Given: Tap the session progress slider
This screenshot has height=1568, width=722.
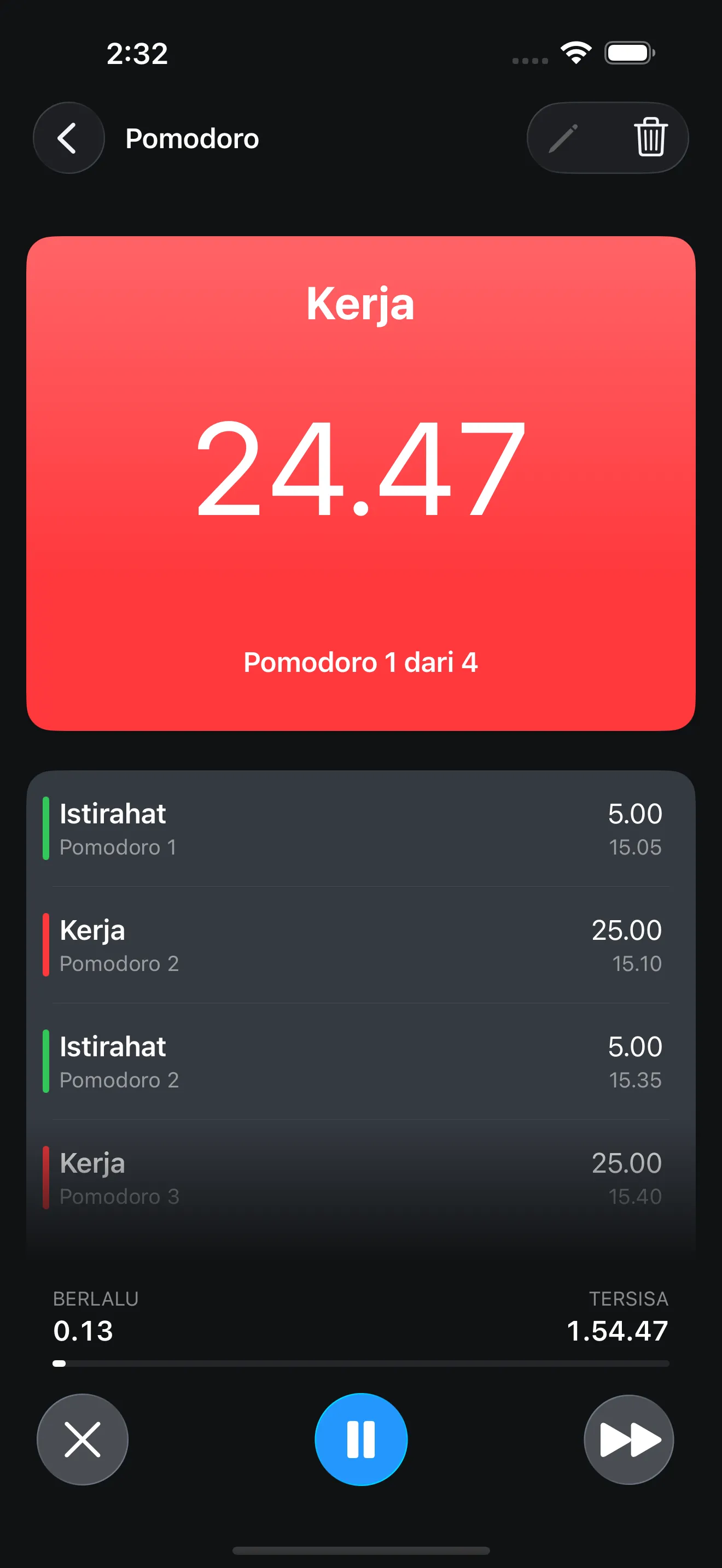Looking at the screenshot, I should pos(361,1364).
